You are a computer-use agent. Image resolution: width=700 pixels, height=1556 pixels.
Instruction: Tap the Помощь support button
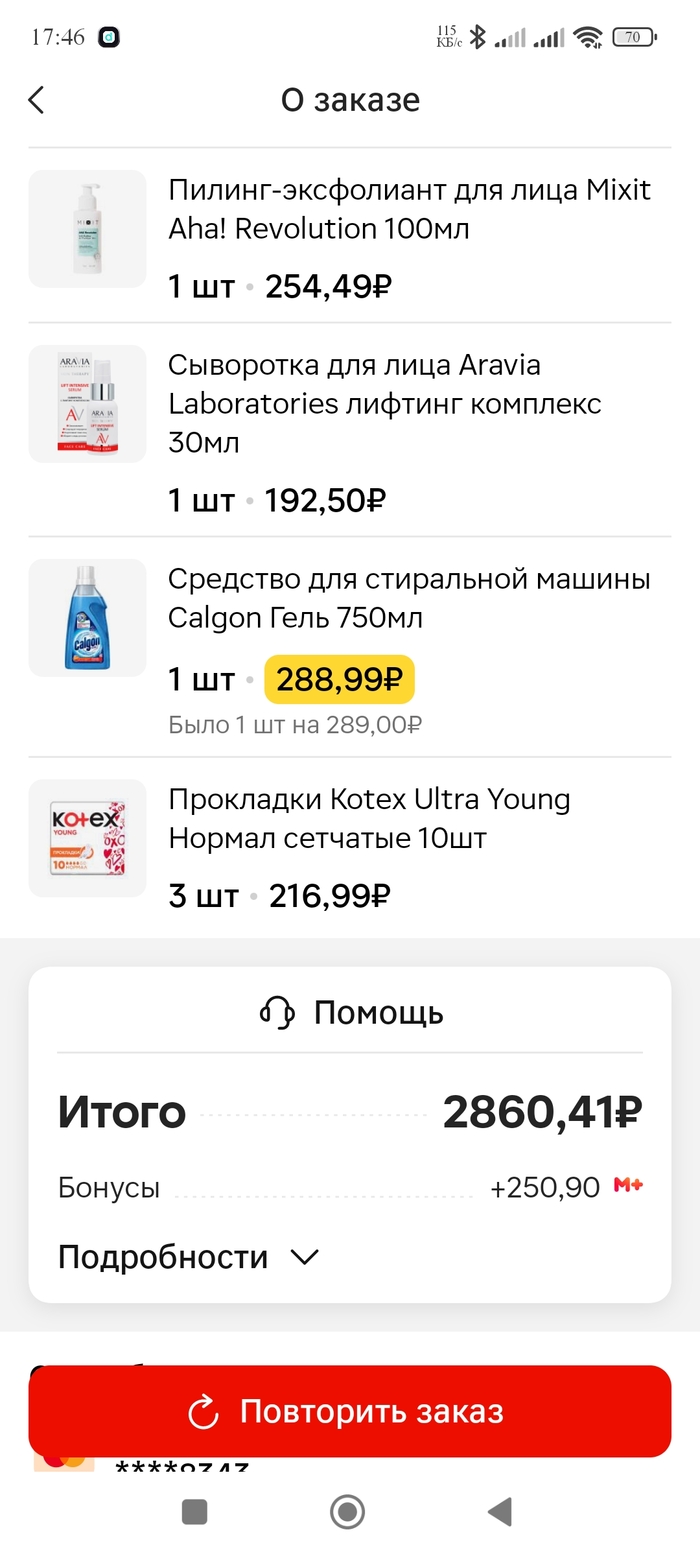[x=350, y=1012]
